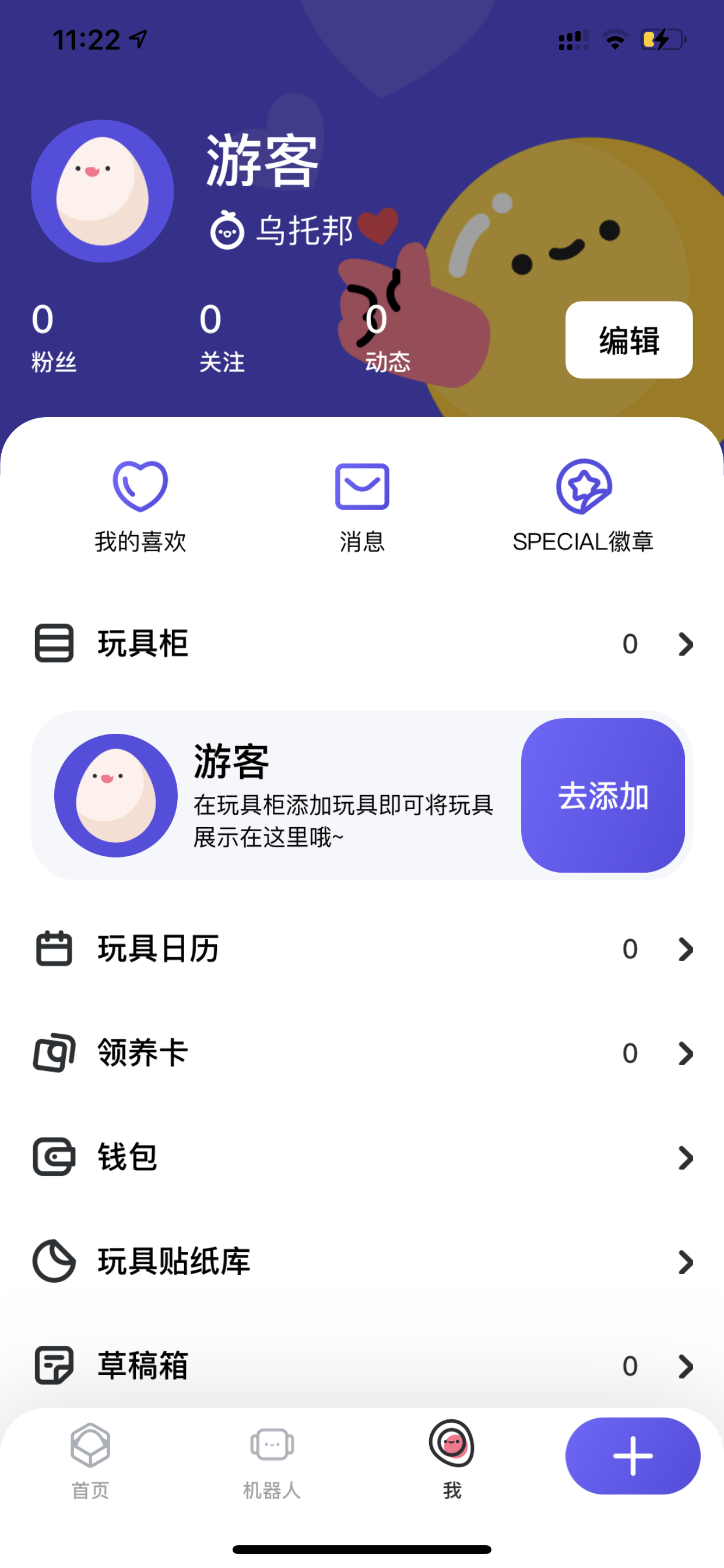Open the 领养卡 row
The image size is (724, 1568).
tap(362, 1053)
